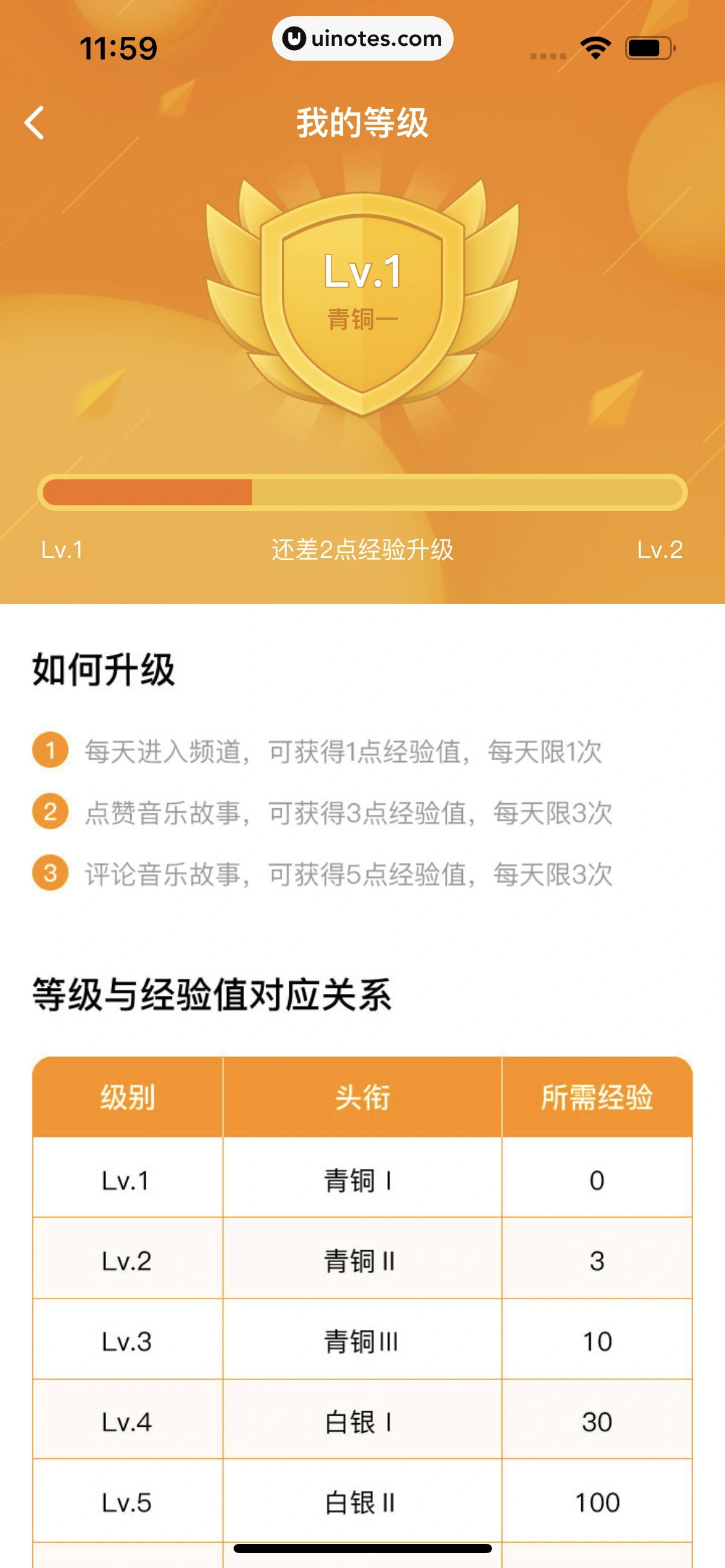725x1568 pixels.
Task: Tap the 白银 II level row
Action: coord(362,1502)
